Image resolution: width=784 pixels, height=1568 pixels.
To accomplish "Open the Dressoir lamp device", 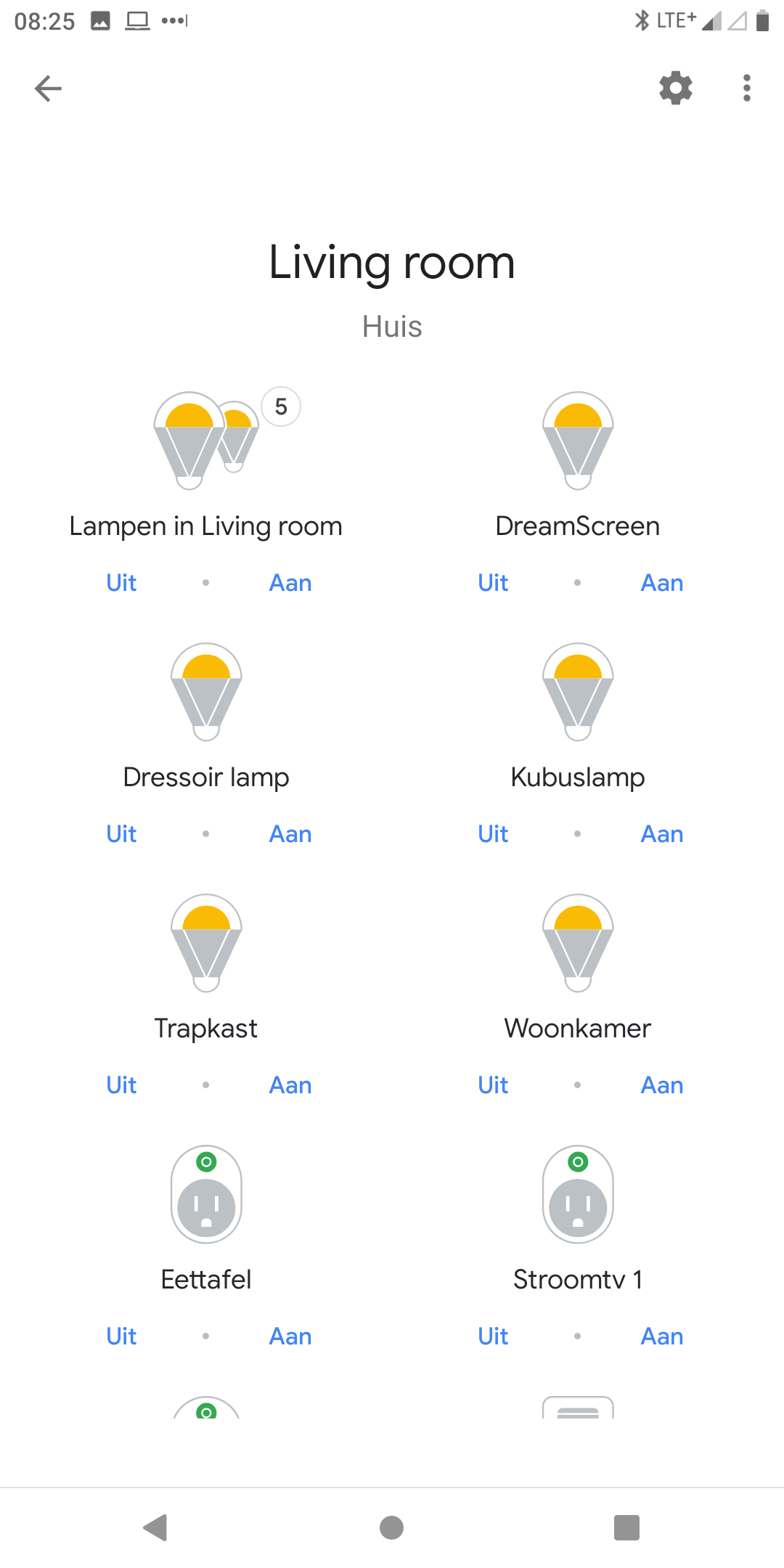I will 206,692.
